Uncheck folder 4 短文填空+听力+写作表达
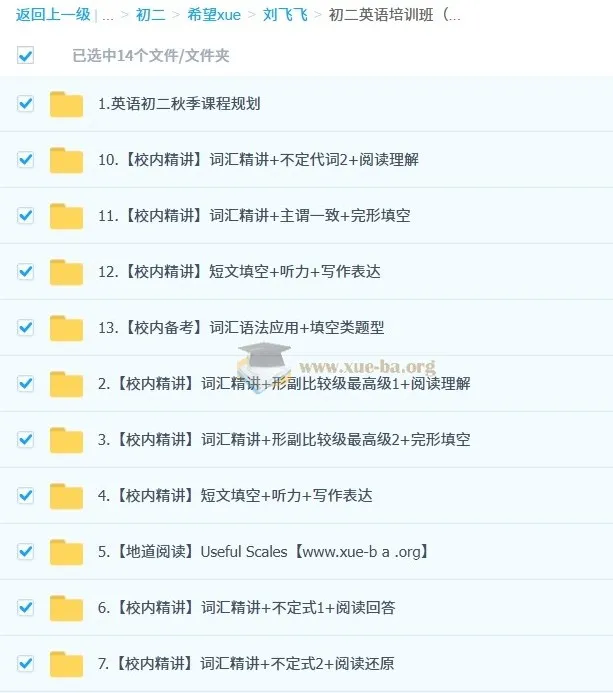613x693 pixels. tap(26, 495)
